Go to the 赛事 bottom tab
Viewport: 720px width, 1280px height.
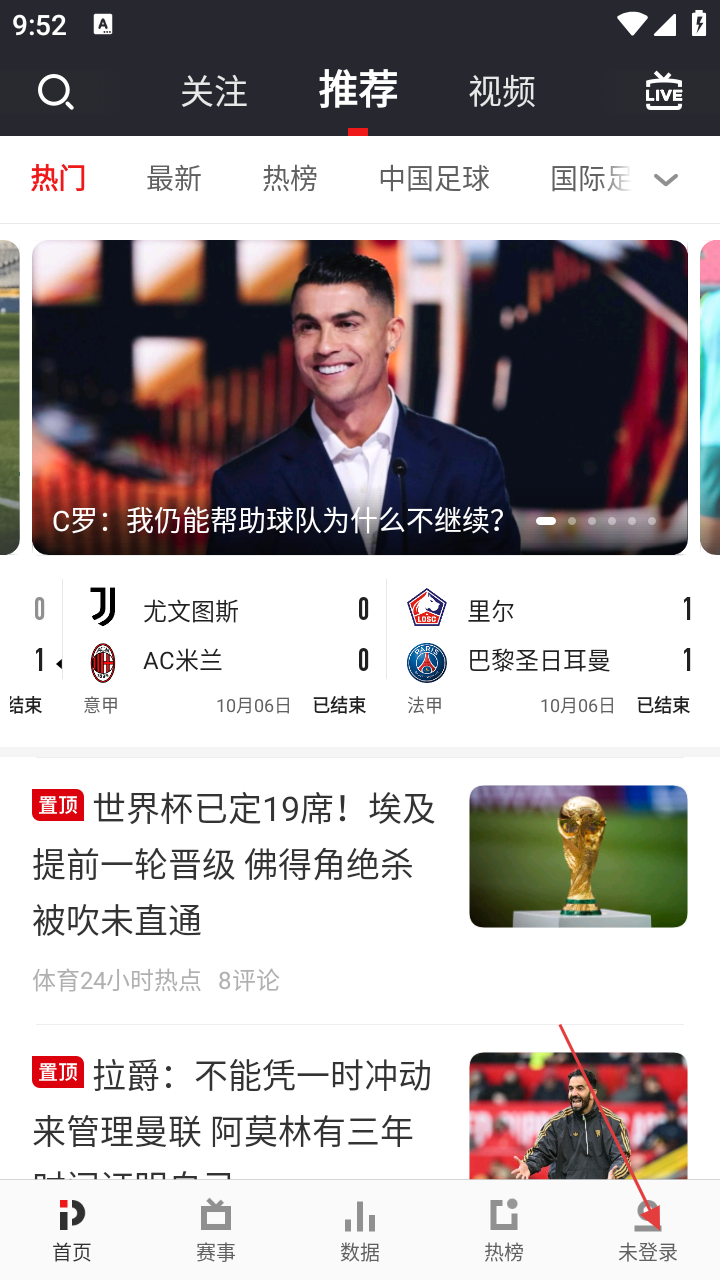[x=216, y=1230]
